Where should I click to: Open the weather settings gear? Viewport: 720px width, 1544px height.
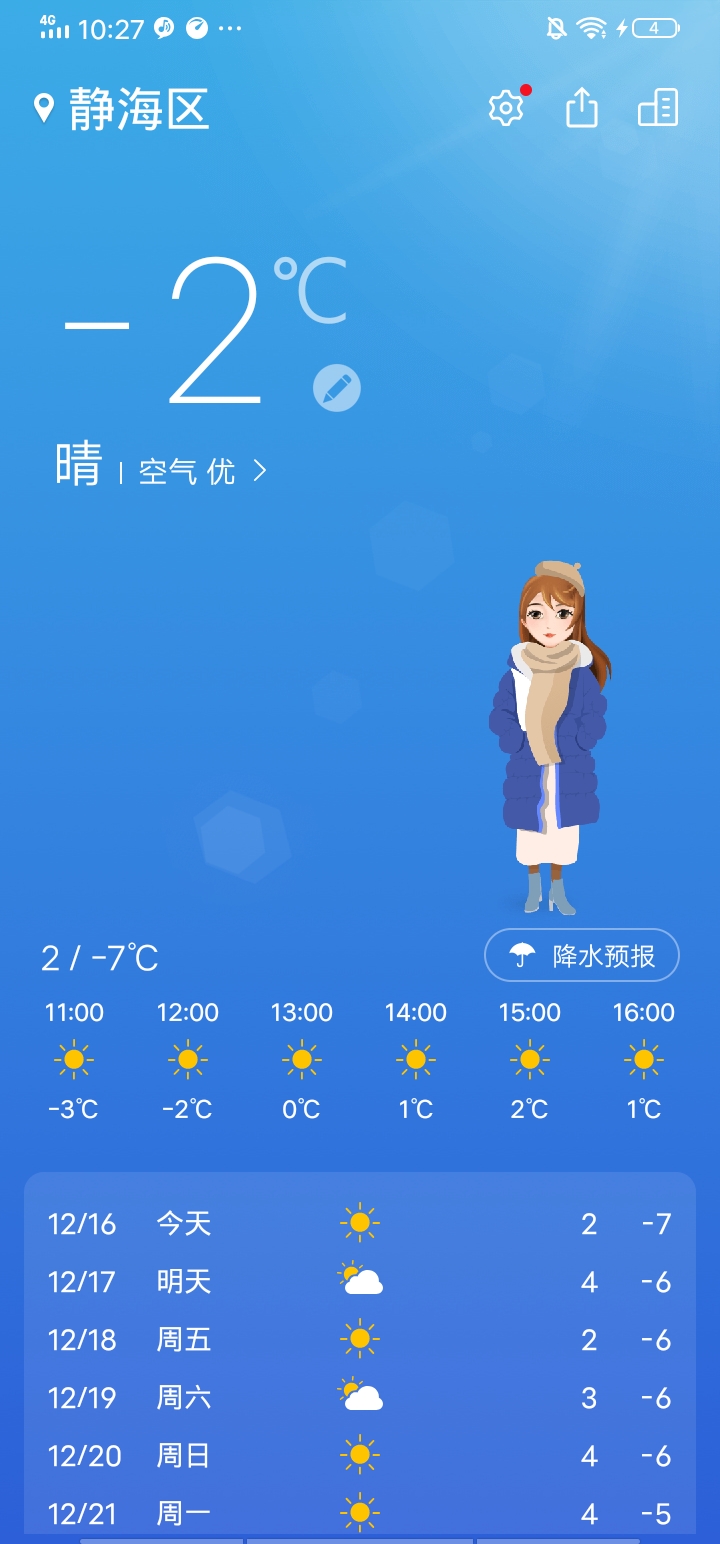tap(506, 108)
